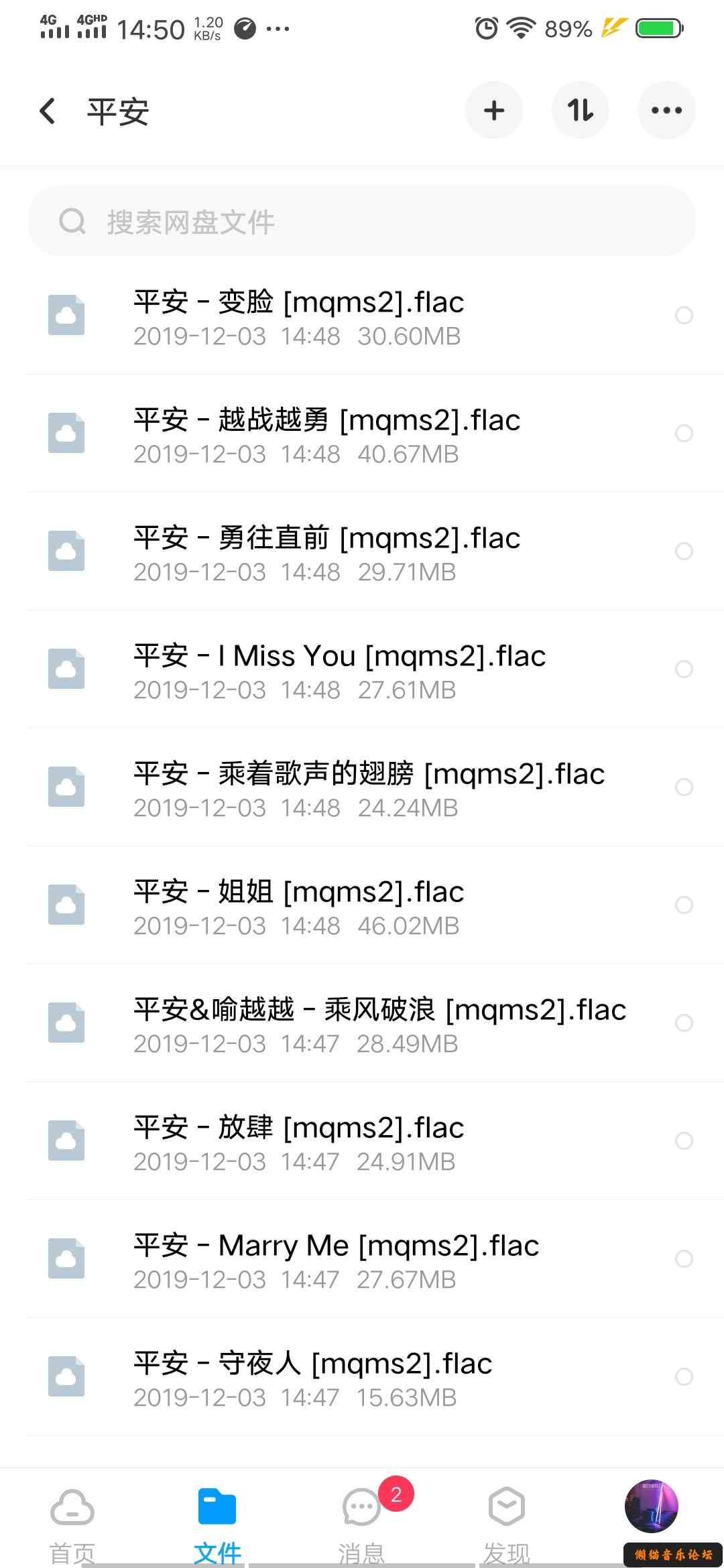
Task: Tap the plus button to add files
Action: [x=494, y=111]
